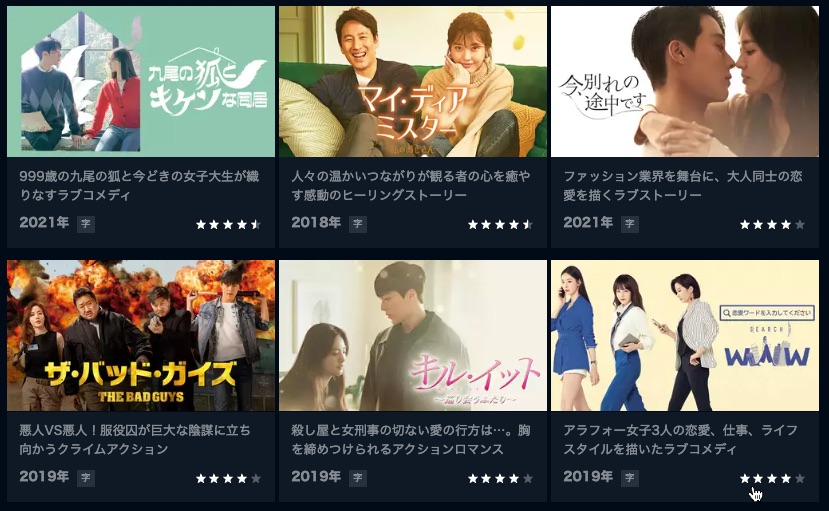Open the マイ・ディア・ミスター drama card
This screenshot has height=511, width=829.
coord(412,82)
